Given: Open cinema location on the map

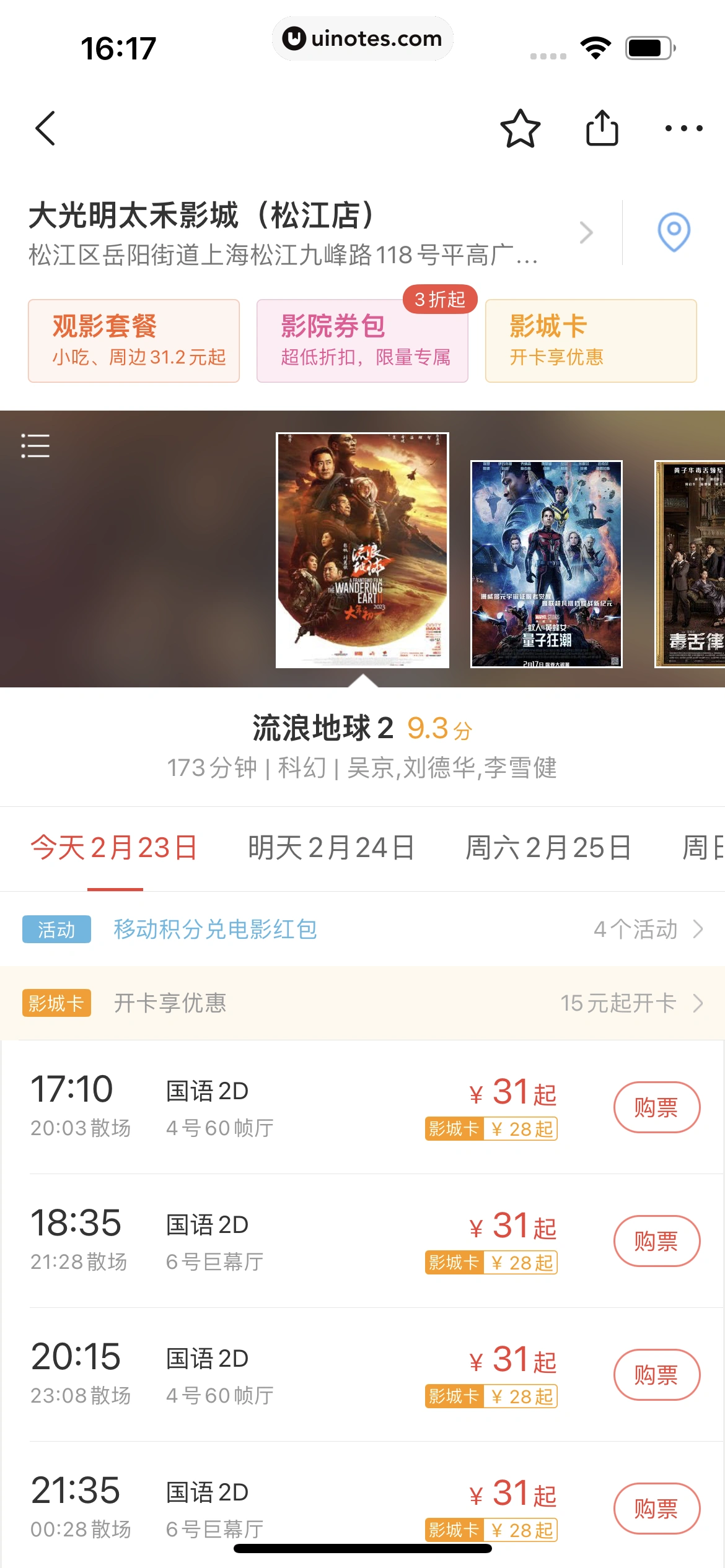Looking at the screenshot, I should [x=674, y=232].
